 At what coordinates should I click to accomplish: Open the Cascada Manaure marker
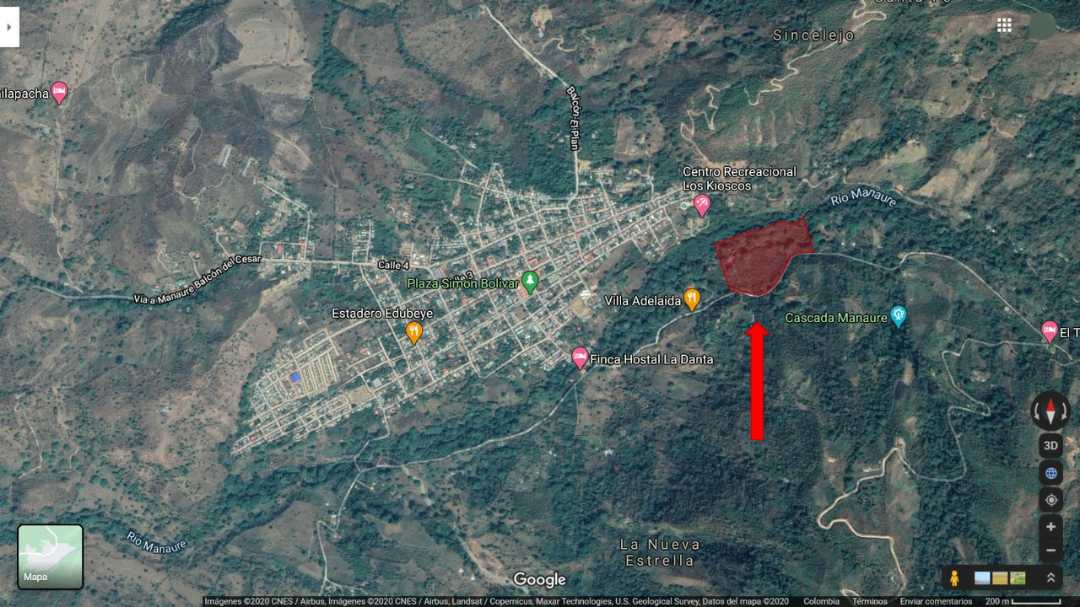pos(898,316)
